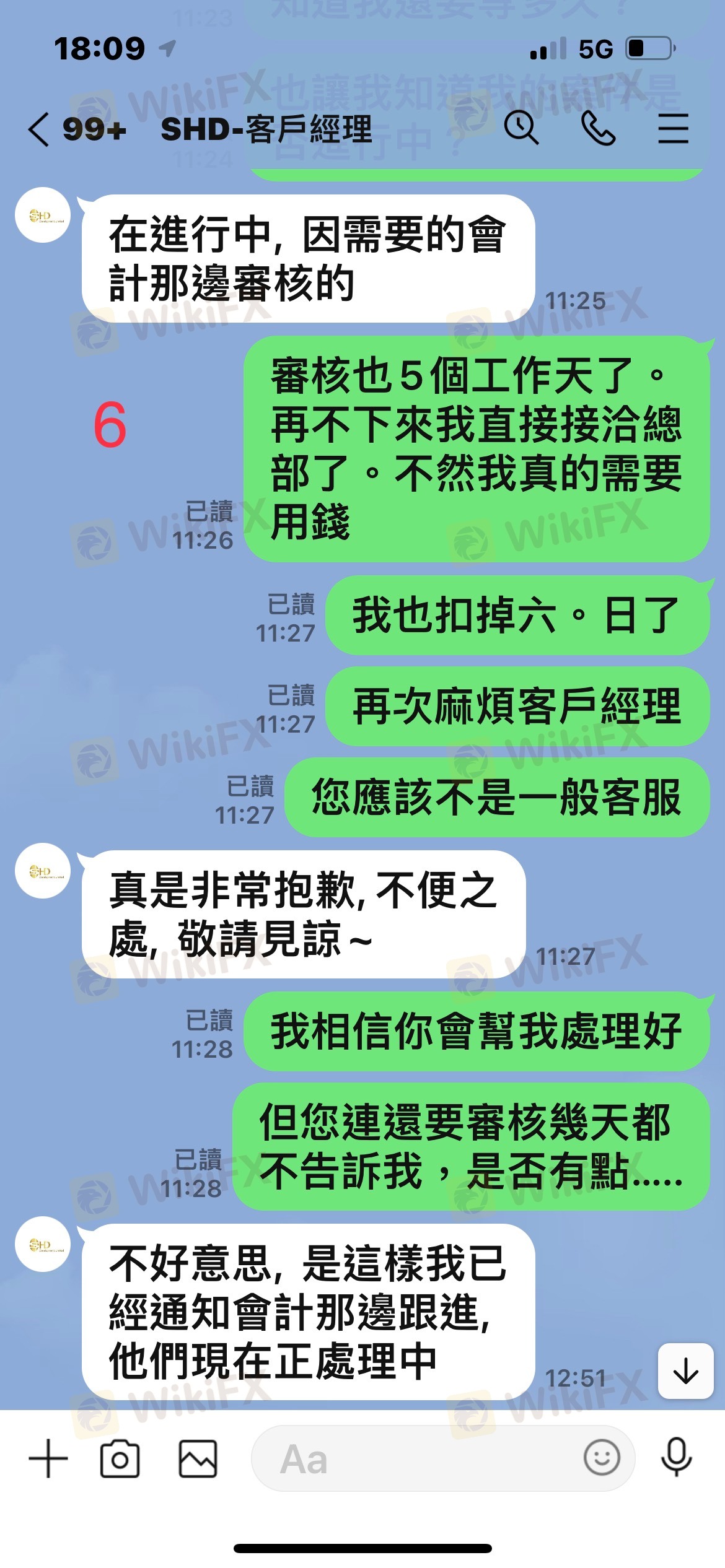This screenshot has height=1568, width=725.
Task: Go back to the chat list
Action: click(38, 129)
